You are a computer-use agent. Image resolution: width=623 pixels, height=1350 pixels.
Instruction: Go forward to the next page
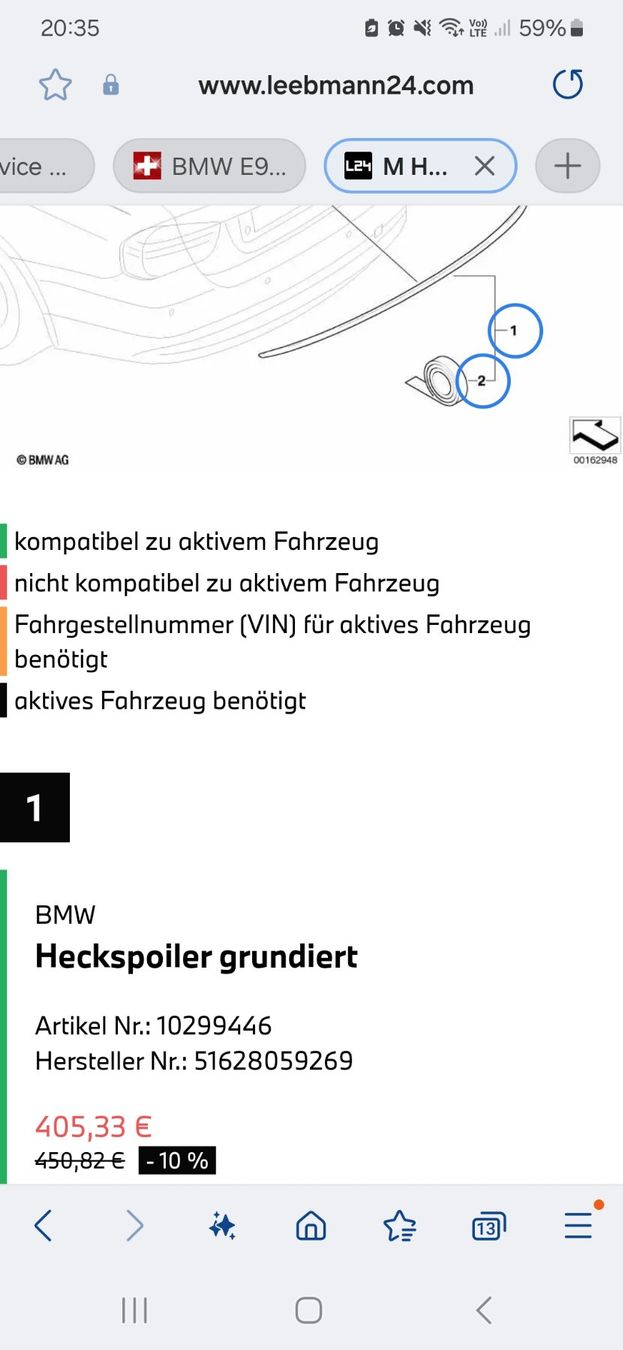(134, 1225)
